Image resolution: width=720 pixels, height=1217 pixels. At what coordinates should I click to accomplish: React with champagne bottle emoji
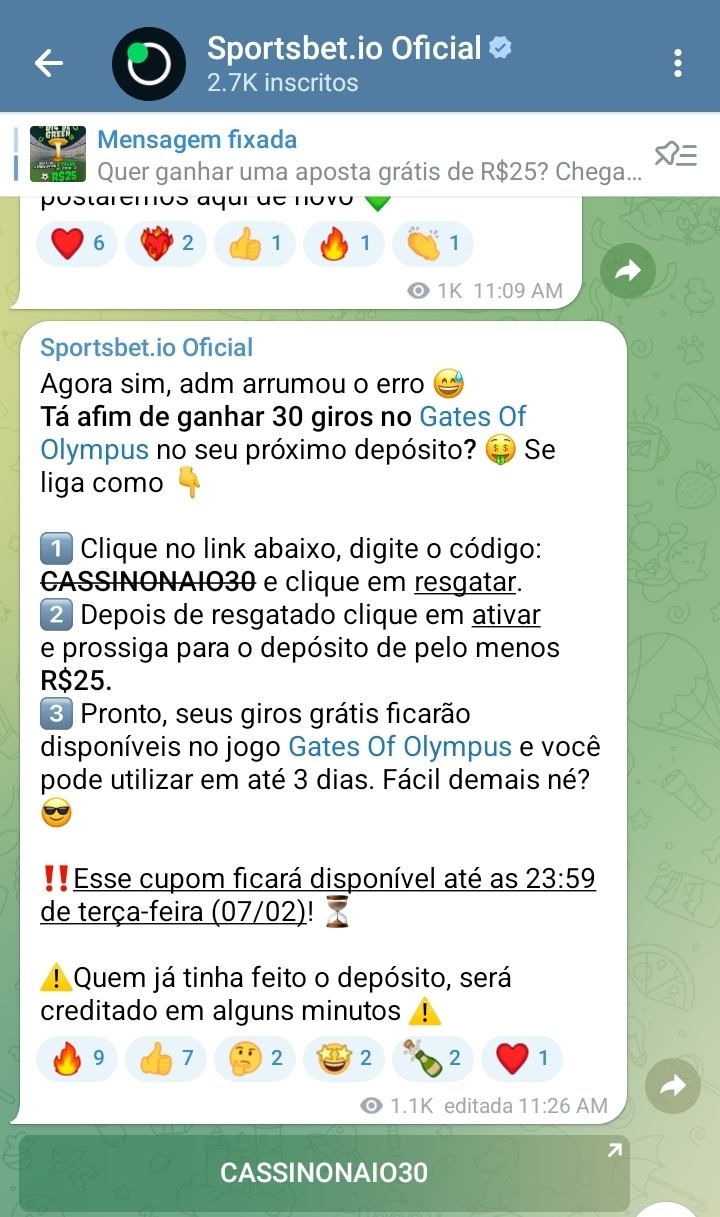point(433,1058)
